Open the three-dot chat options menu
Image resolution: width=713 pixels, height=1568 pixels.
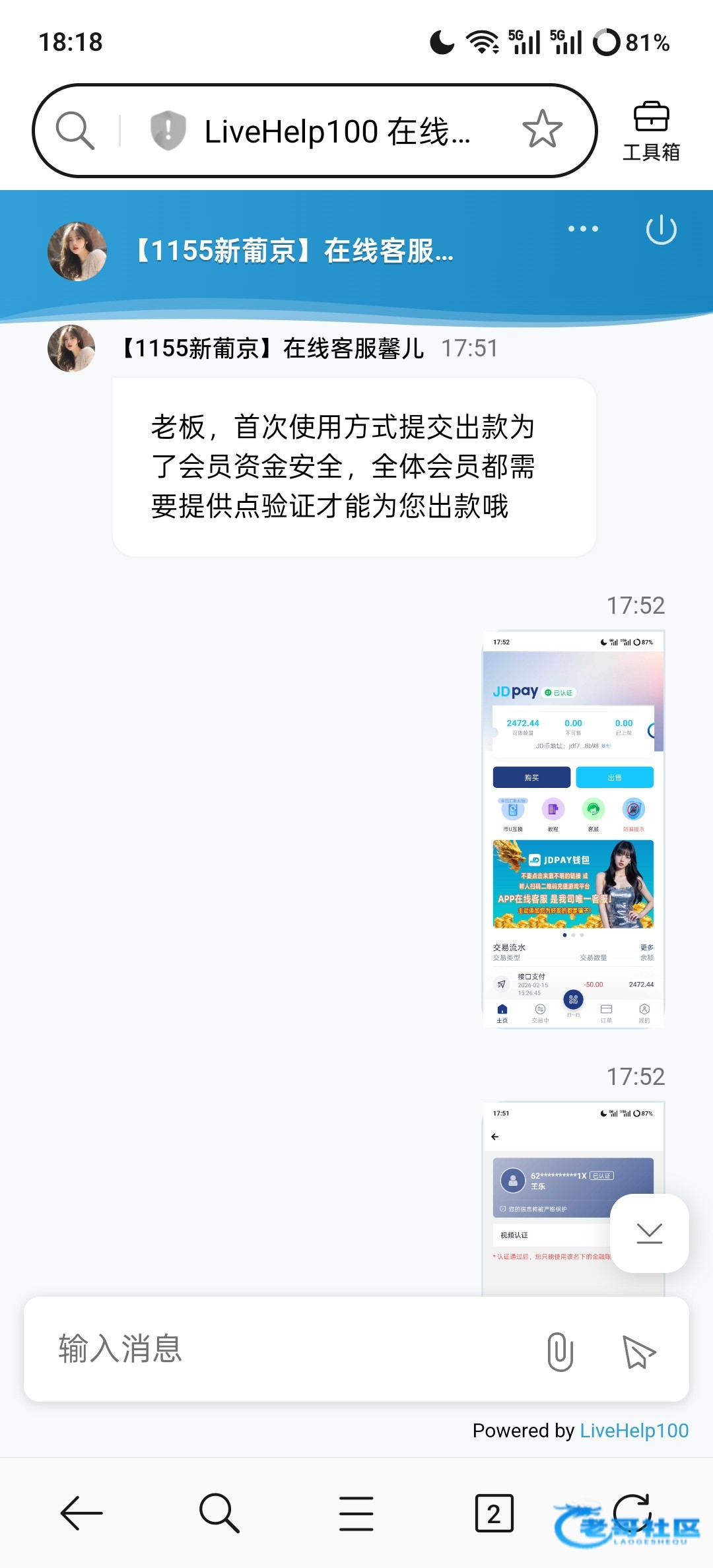[x=583, y=229]
